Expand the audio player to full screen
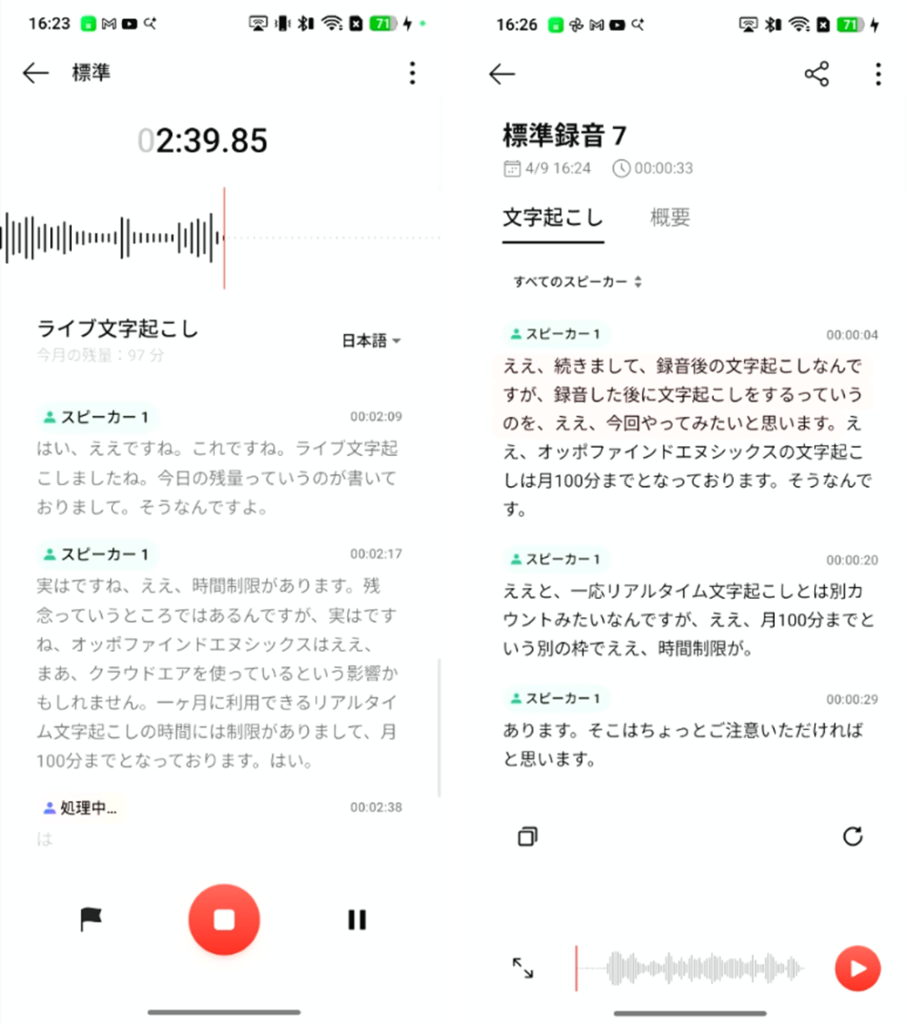Image resolution: width=907 pixels, height=1024 pixels. (x=523, y=967)
